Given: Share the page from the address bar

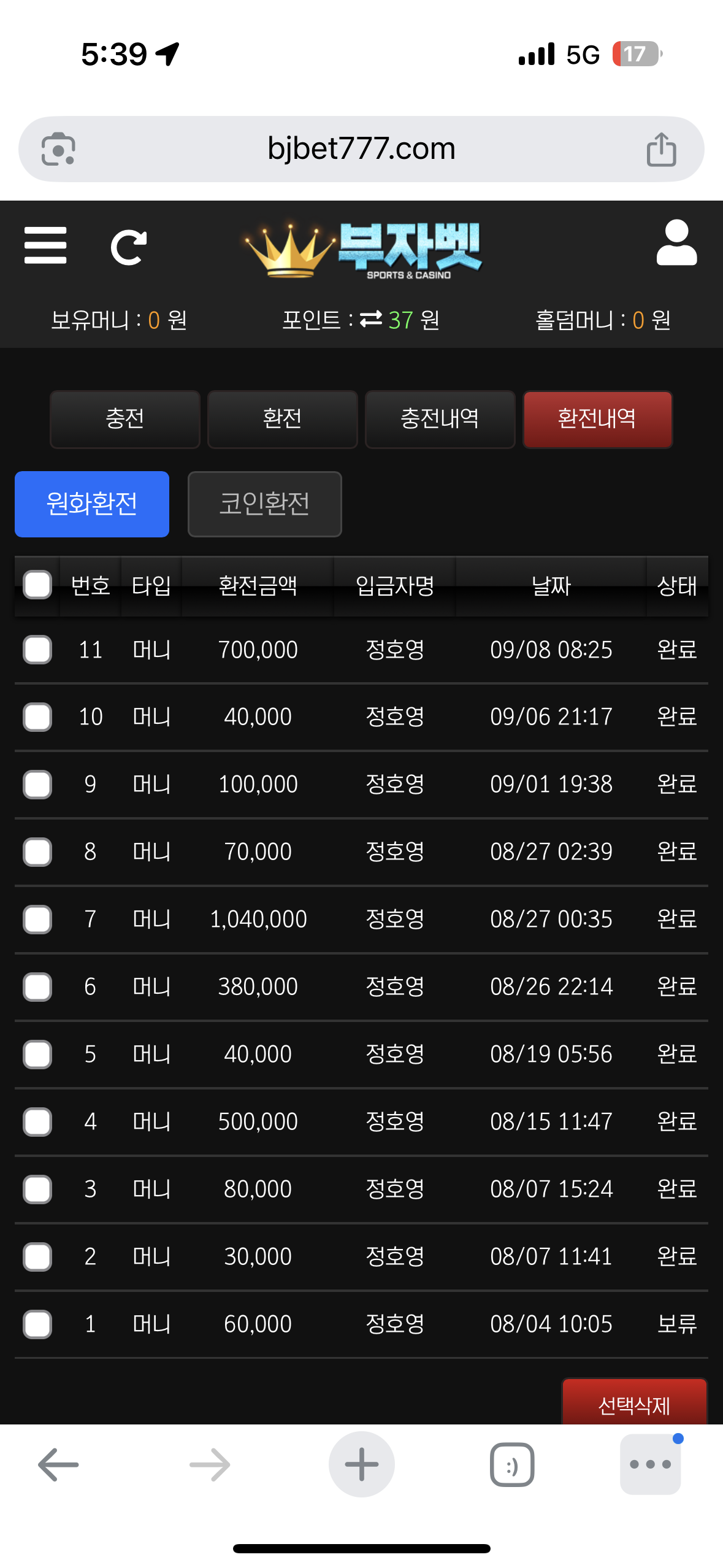Looking at the screenshot, I should 661,149.
